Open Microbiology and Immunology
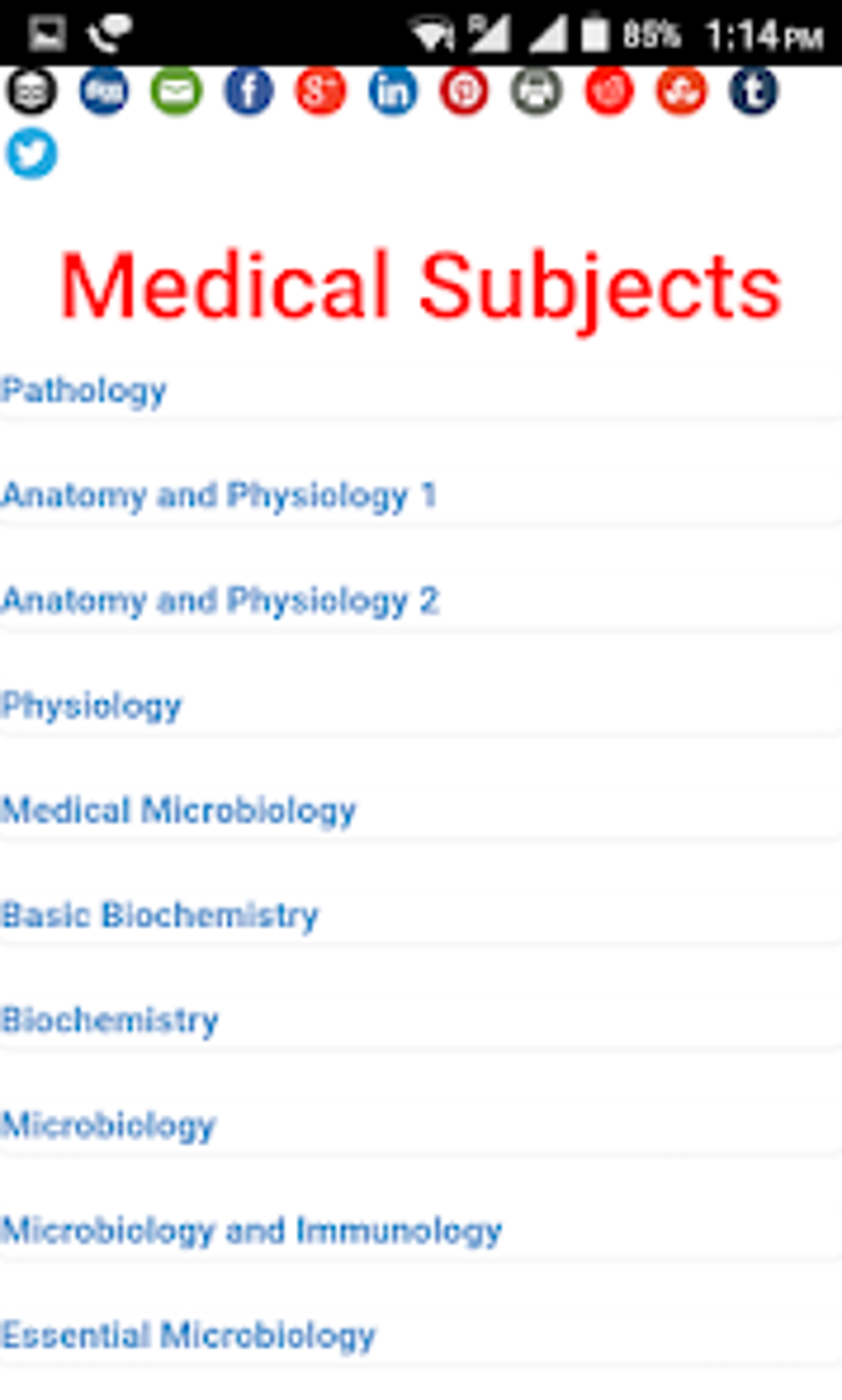This screenshot has height=1400, width=842. tap(251, 1231)
